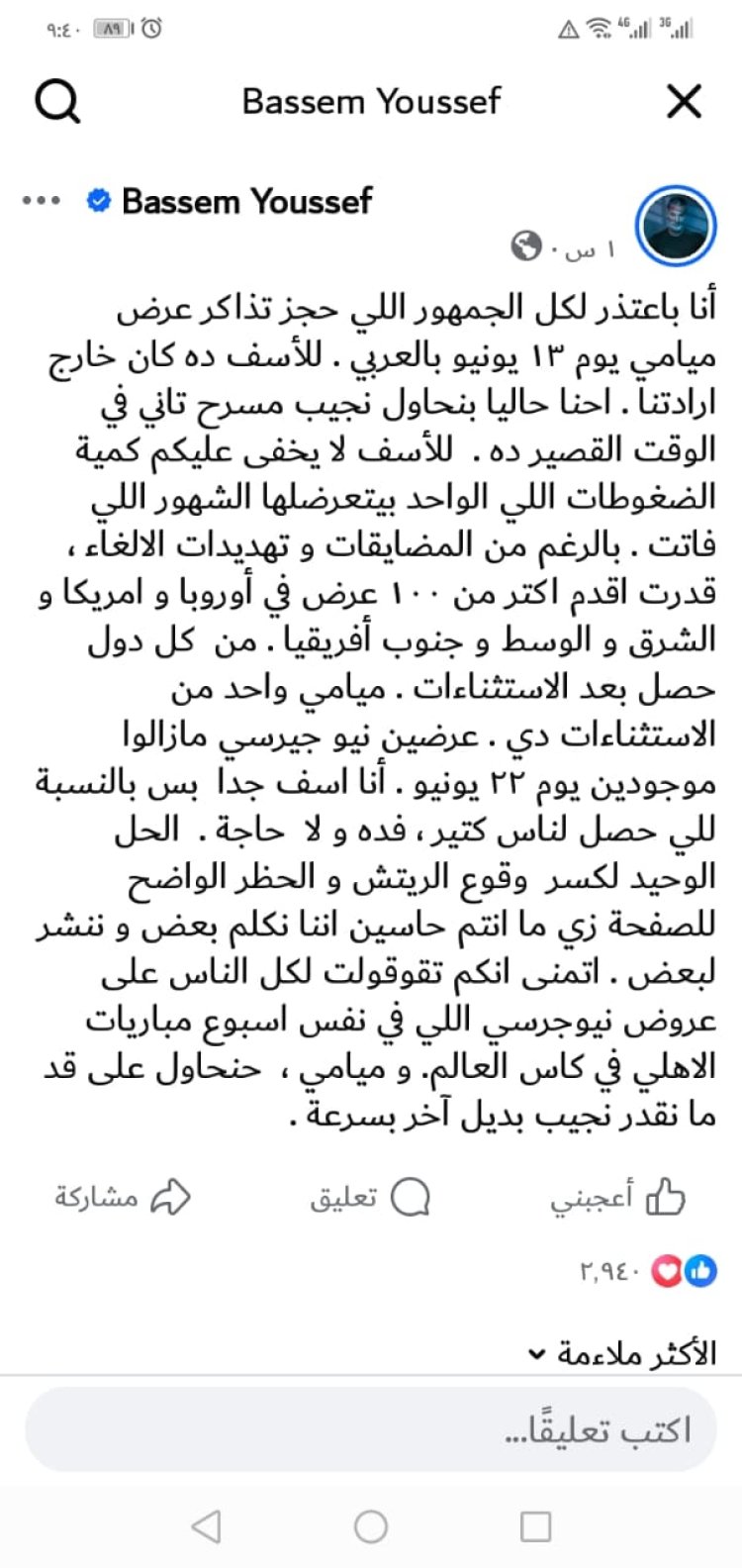This screenshot has width=742, height=1568.
Task: Focus the اكتب تعليقًا comment field
Action: 371,1430
